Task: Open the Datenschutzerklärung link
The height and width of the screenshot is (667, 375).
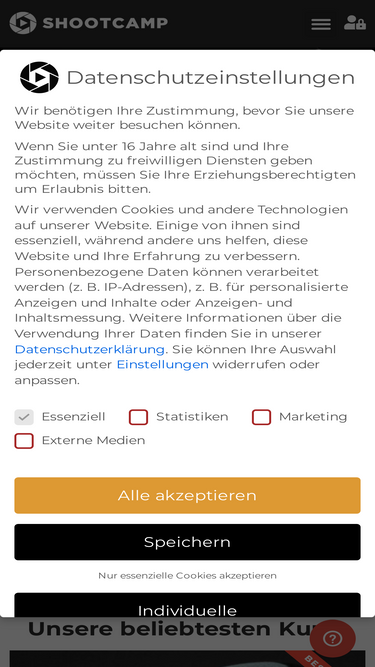Action: [x=90, y=349]
